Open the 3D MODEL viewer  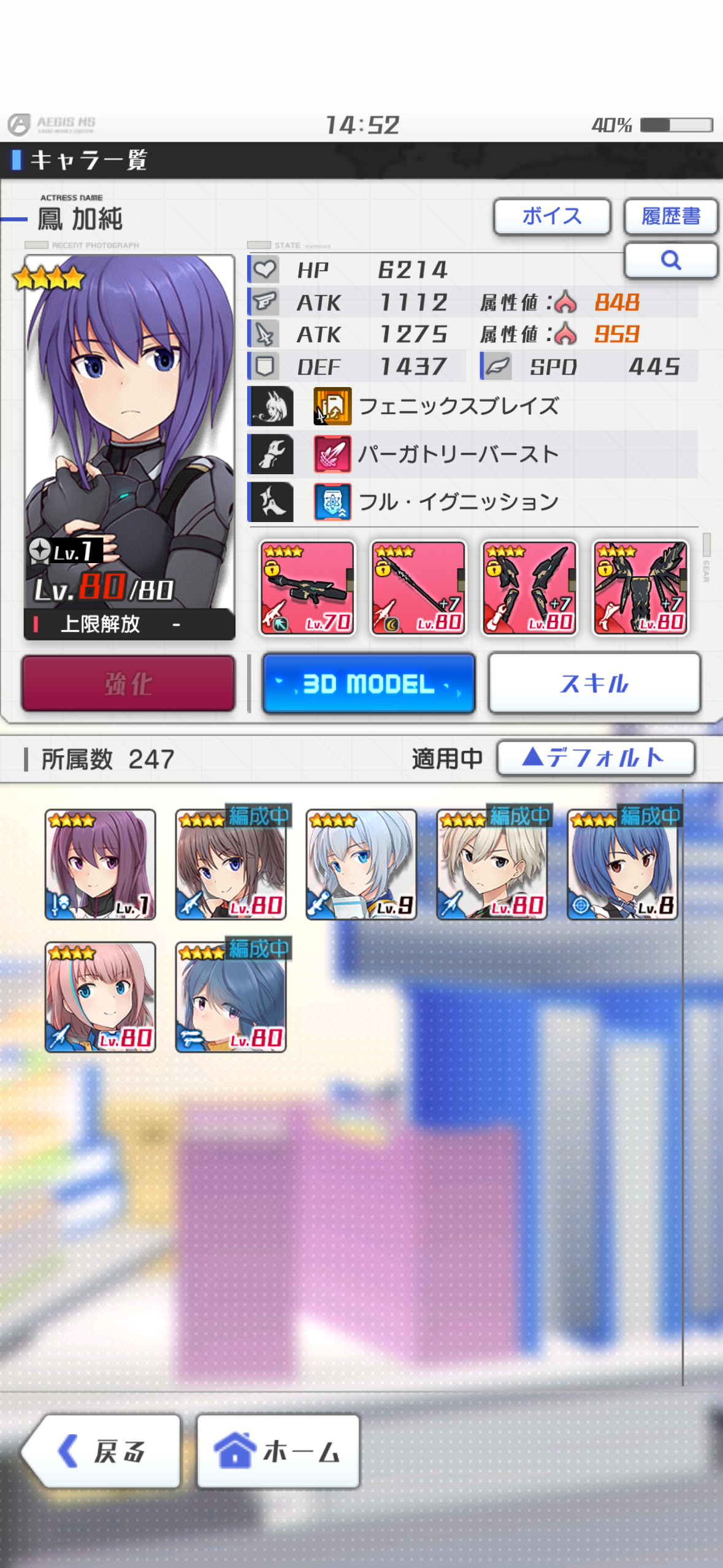point(369,683)
